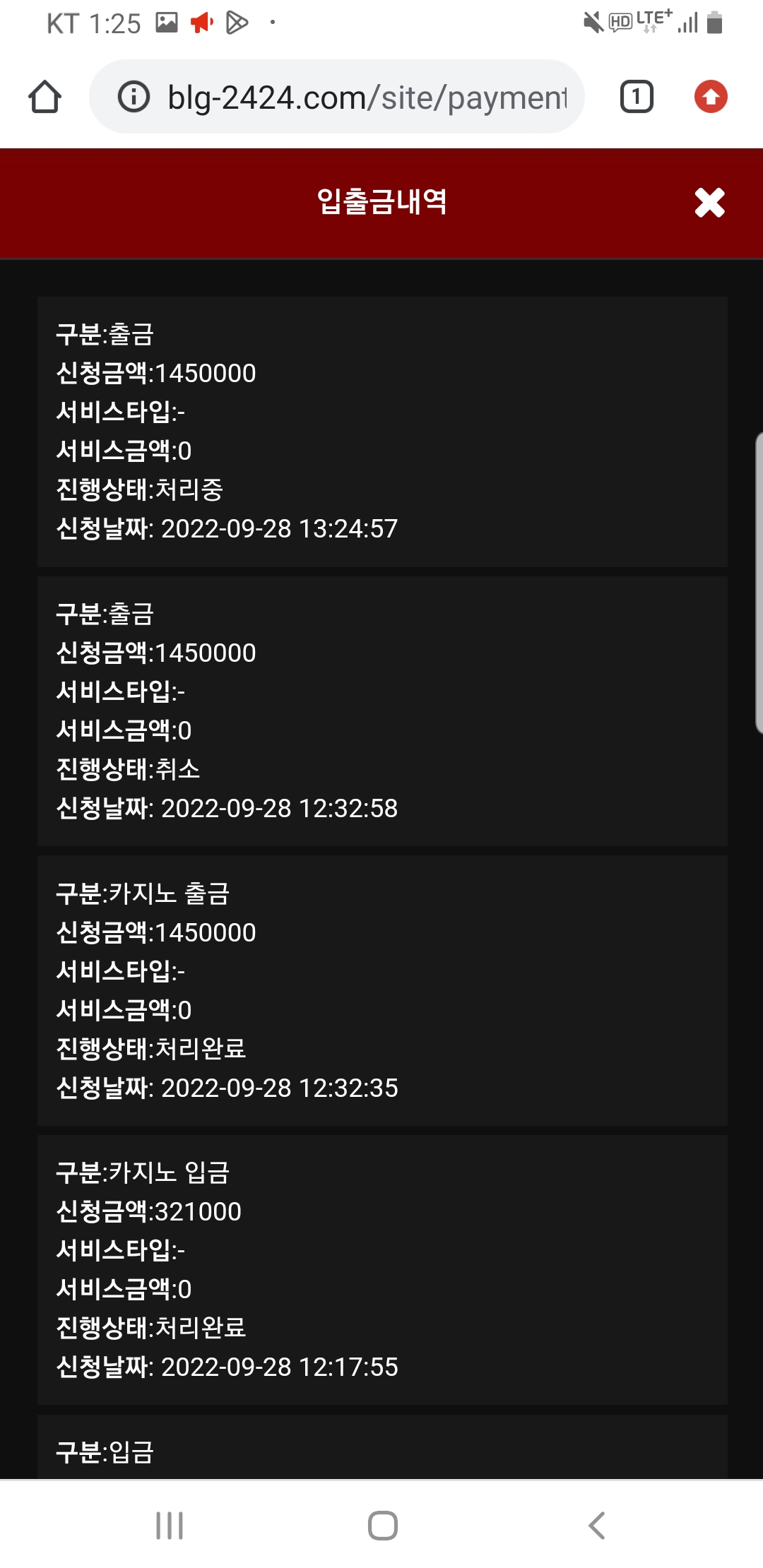763x1568 pixels.
Task: Go to the browser home page
Action: [x=45, y=97]
